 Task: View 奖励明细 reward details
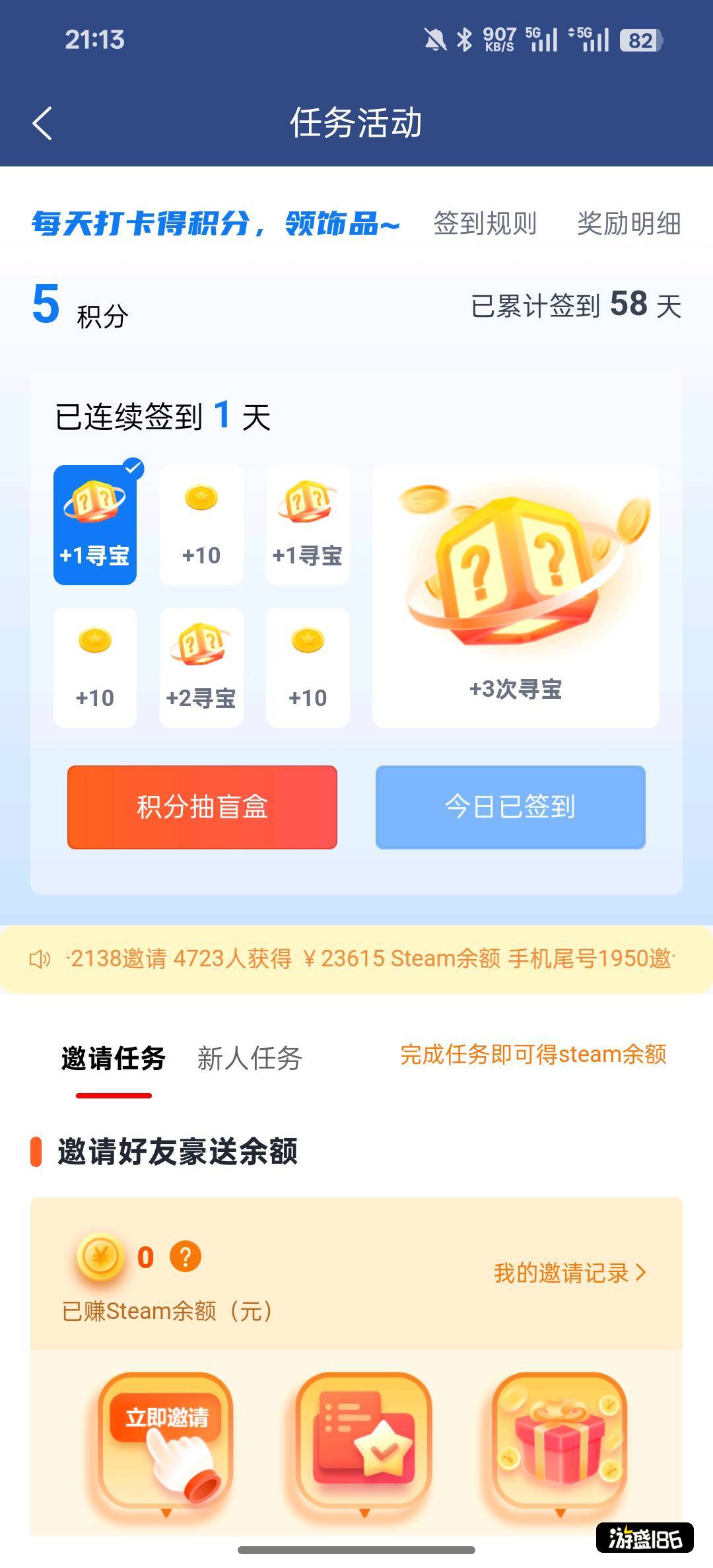(628, 223)
